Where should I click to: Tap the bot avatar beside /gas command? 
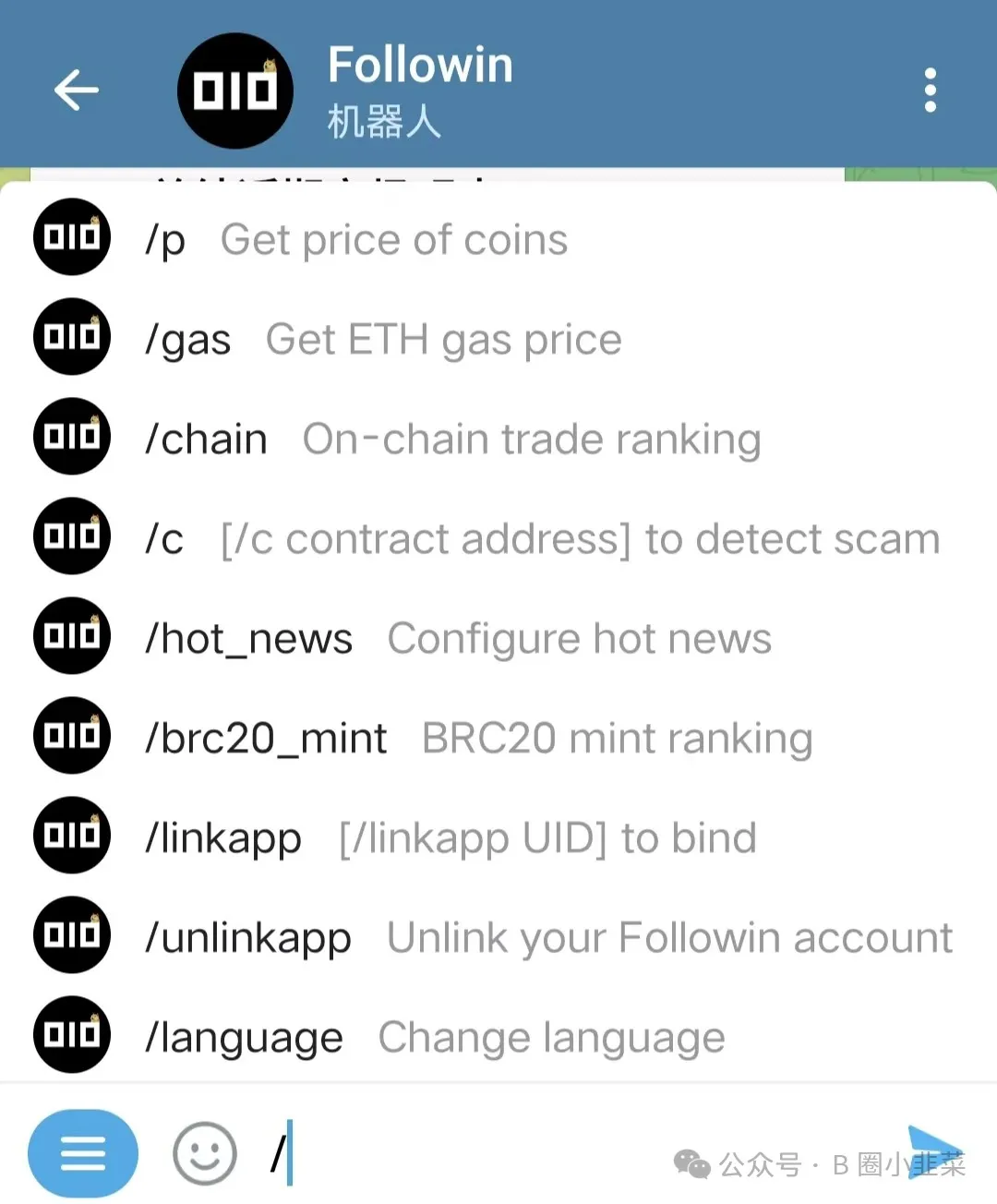[x=71, y=337]
